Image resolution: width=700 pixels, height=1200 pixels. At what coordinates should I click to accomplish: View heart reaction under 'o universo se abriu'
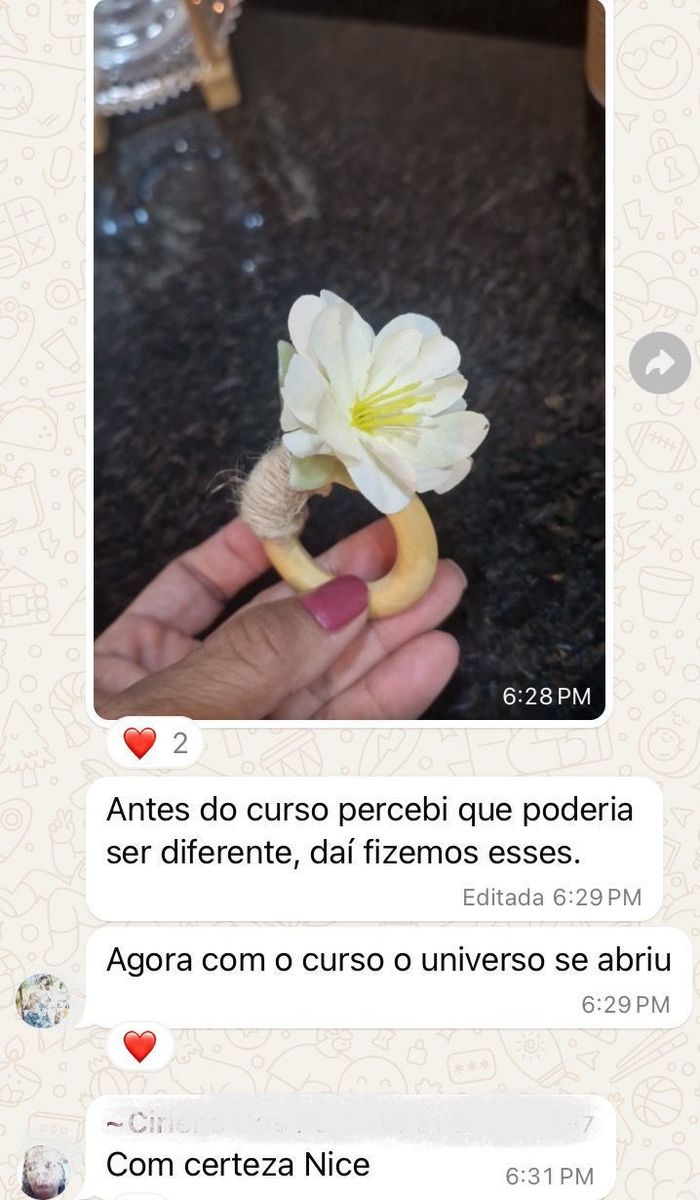(140, 1047)
